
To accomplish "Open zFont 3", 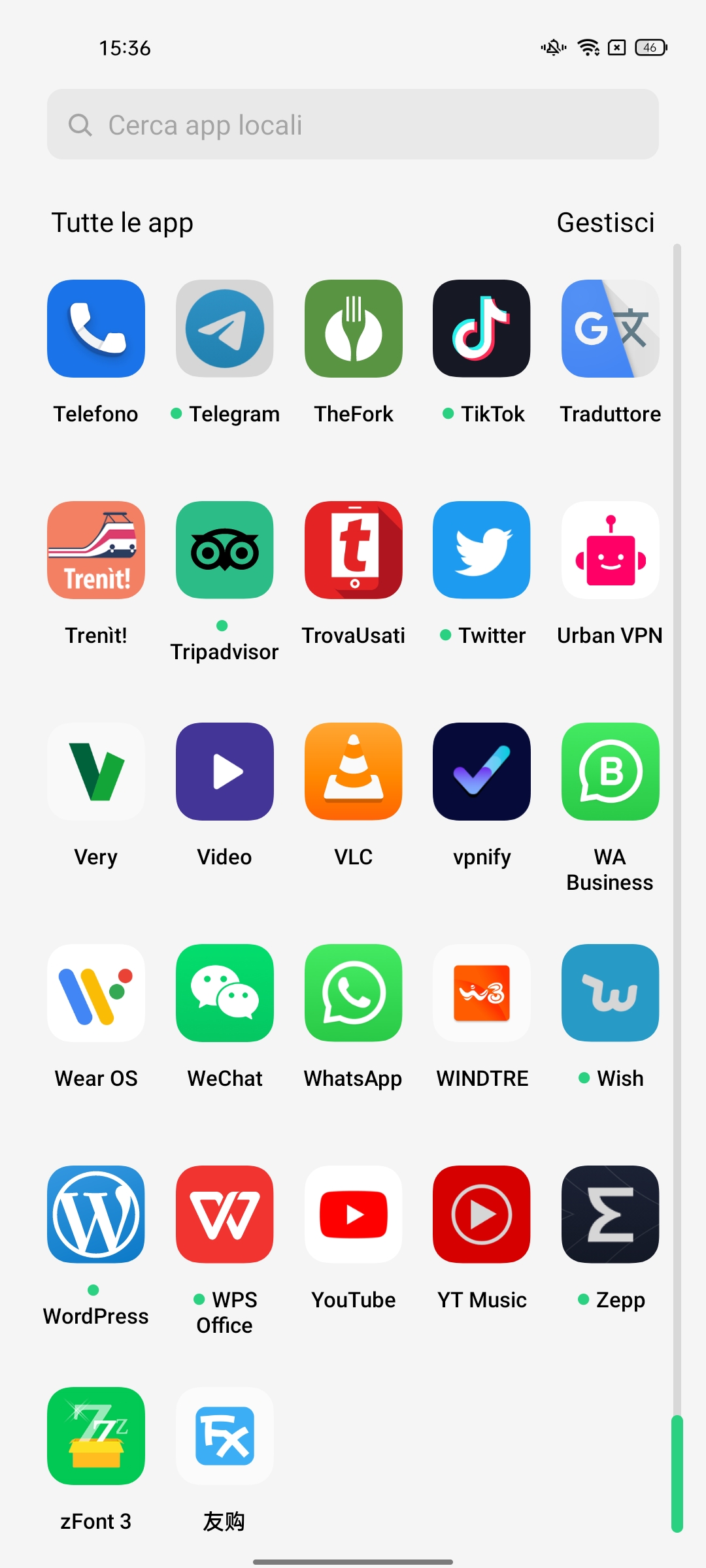I will 96,1436.
